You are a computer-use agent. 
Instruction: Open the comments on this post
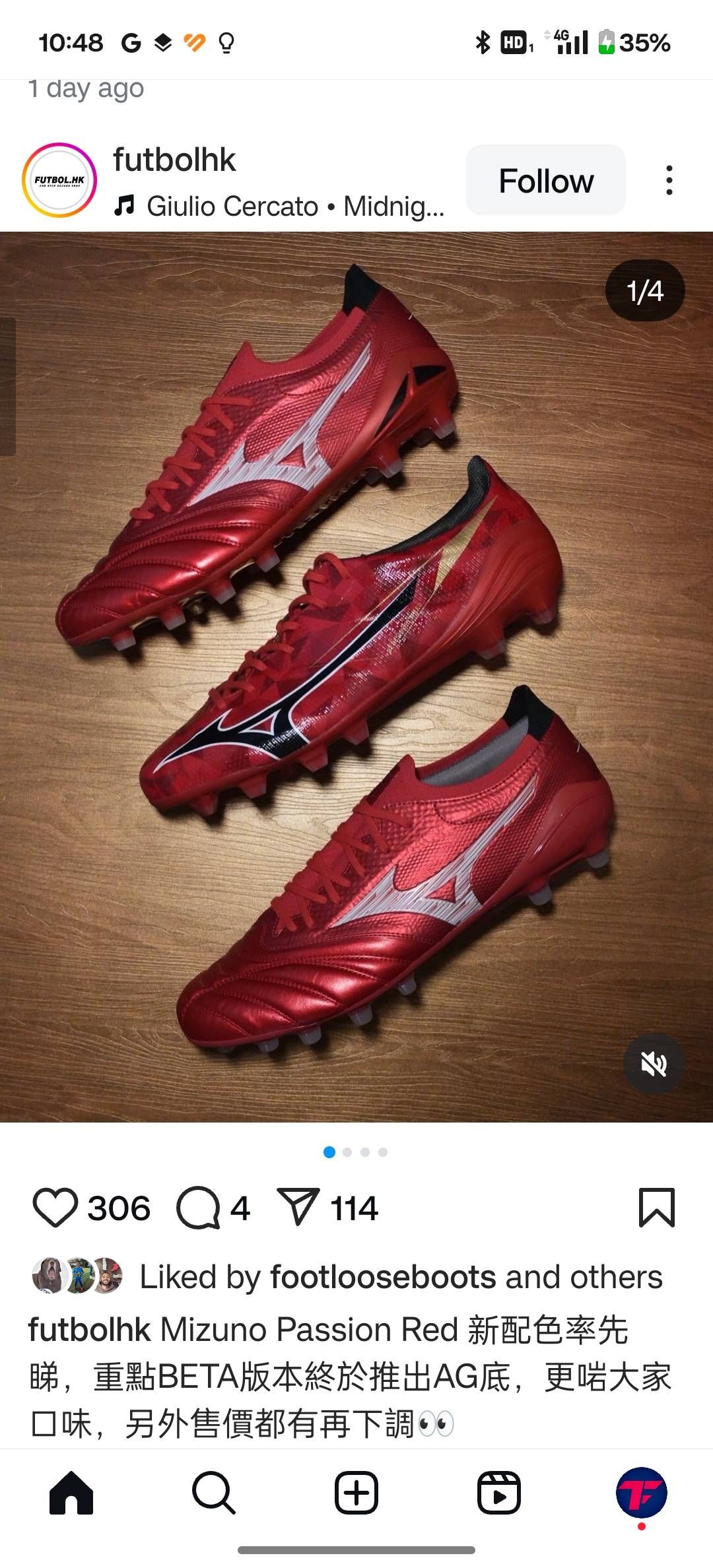pyautogui.click(x=198, y=1208)
